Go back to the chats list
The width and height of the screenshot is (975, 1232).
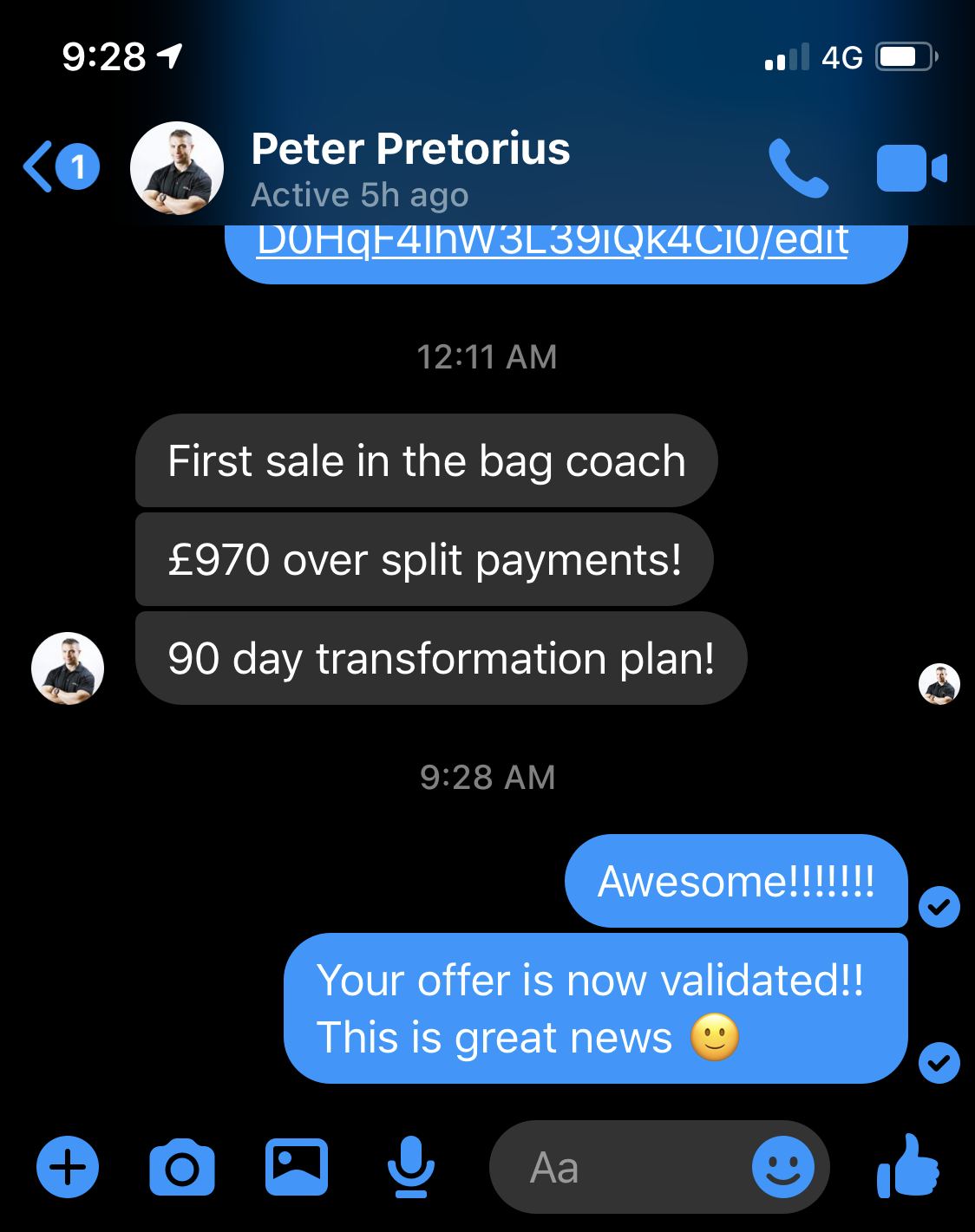(39, 166)
